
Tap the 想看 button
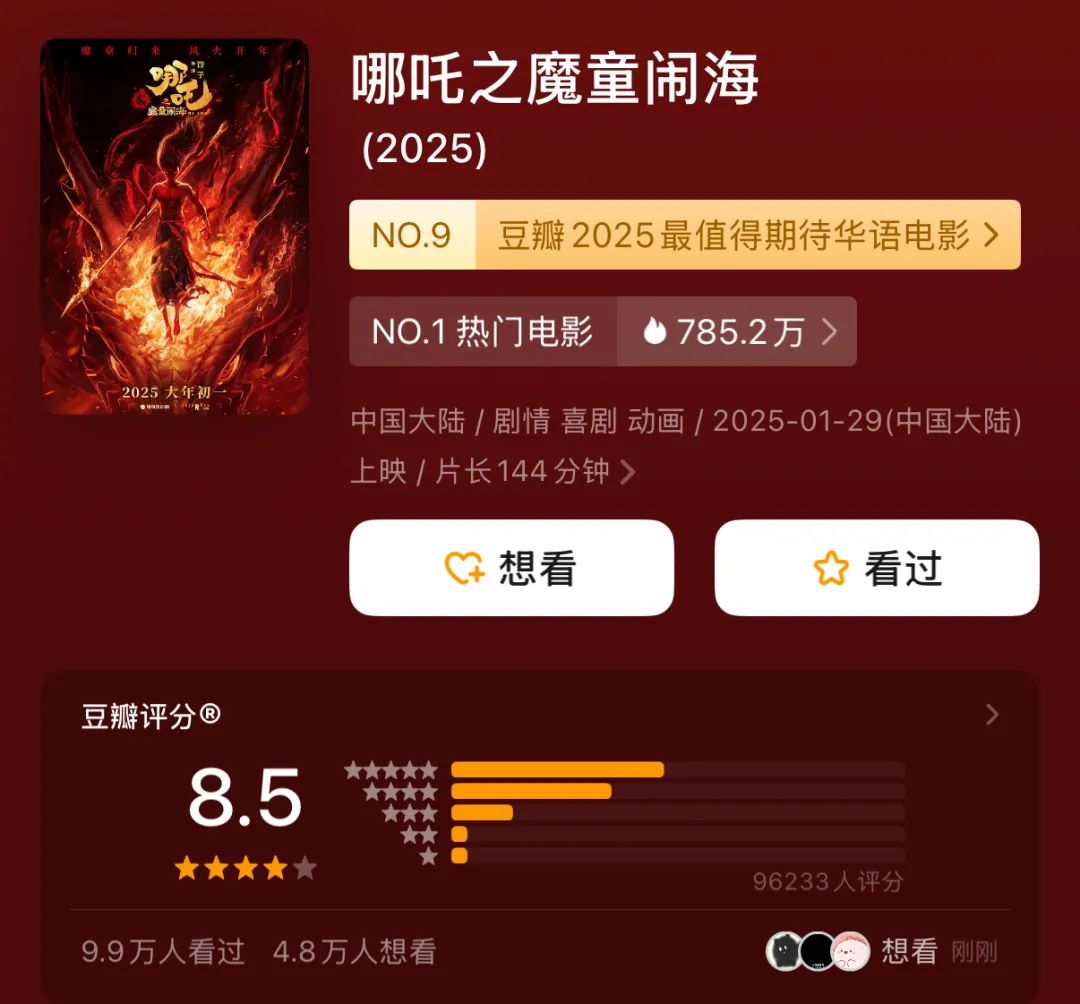tap(511, 568)
